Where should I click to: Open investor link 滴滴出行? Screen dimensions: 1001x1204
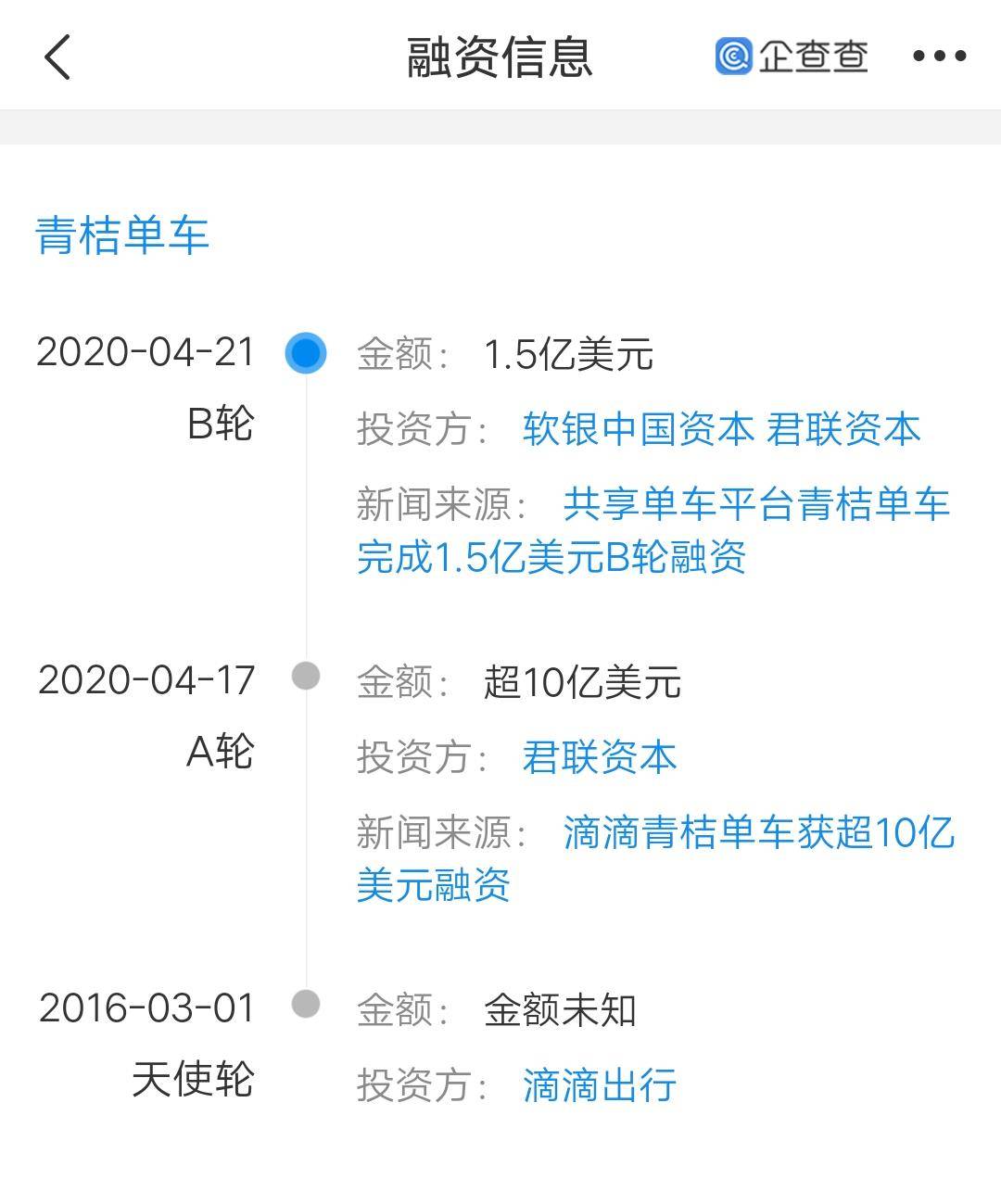click(x=598, y=1084)
